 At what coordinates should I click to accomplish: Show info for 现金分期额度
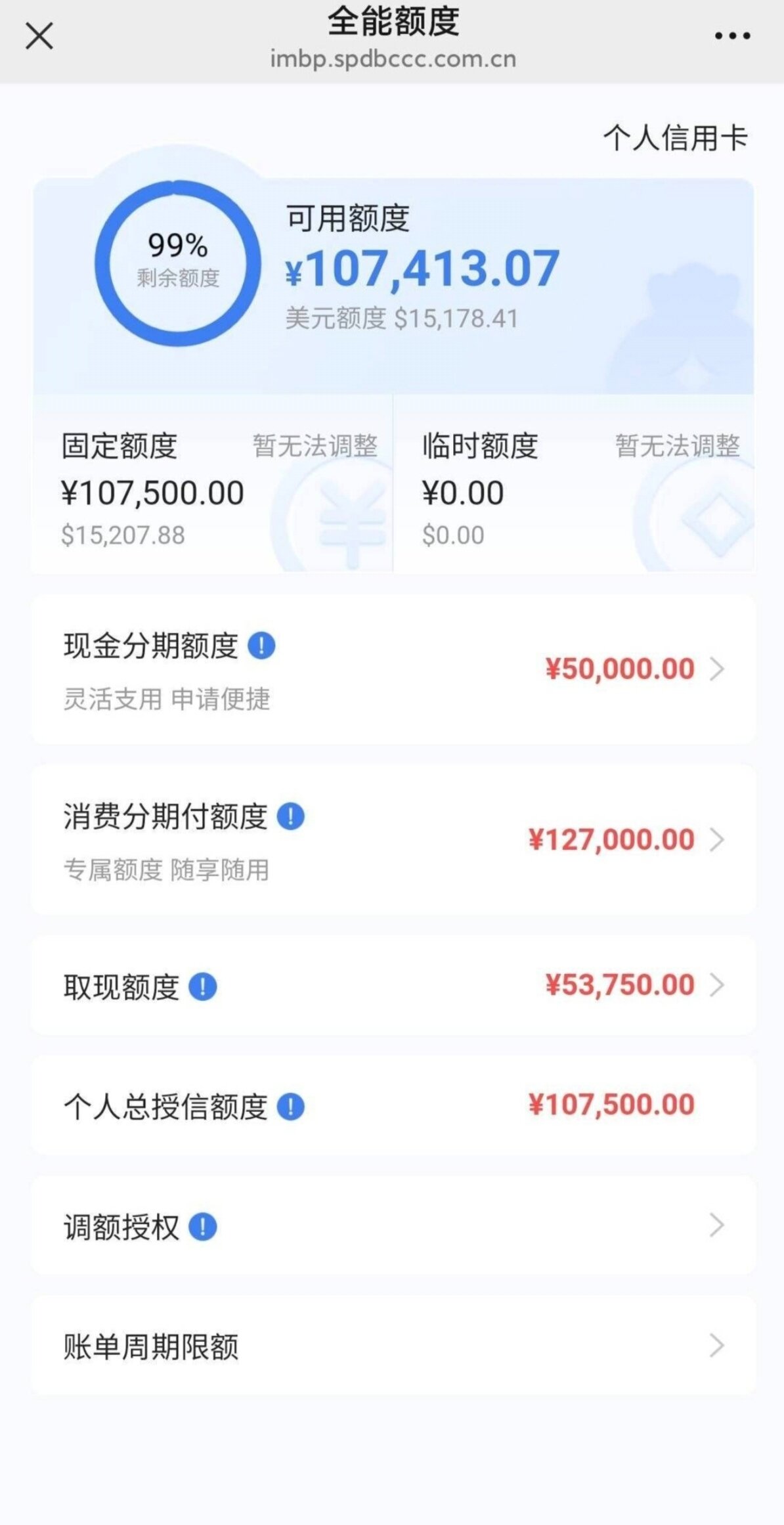[x=261, y=646]
